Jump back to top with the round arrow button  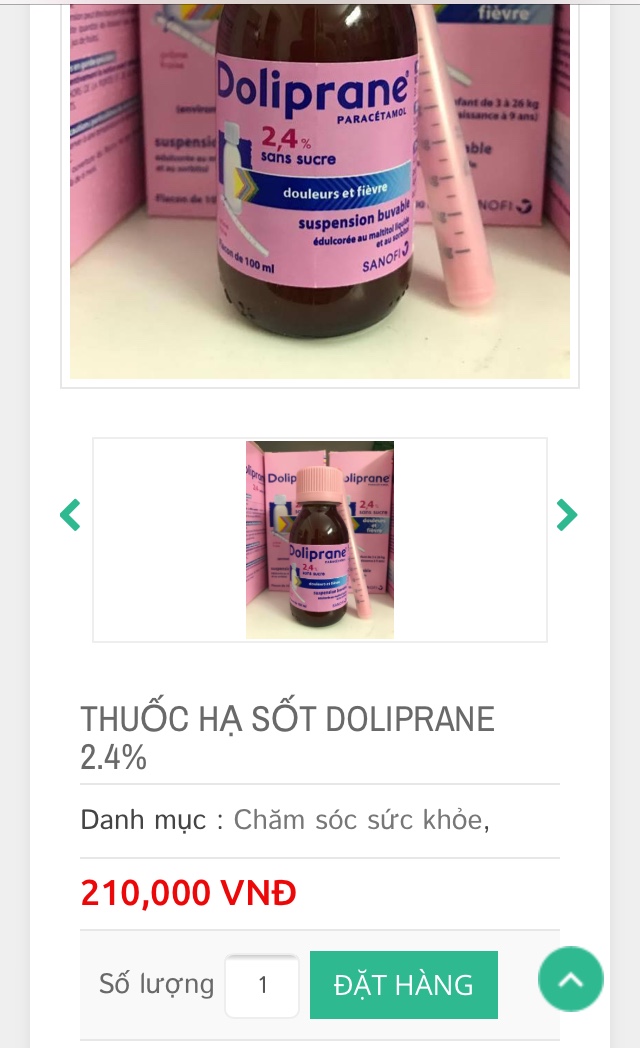571,979
